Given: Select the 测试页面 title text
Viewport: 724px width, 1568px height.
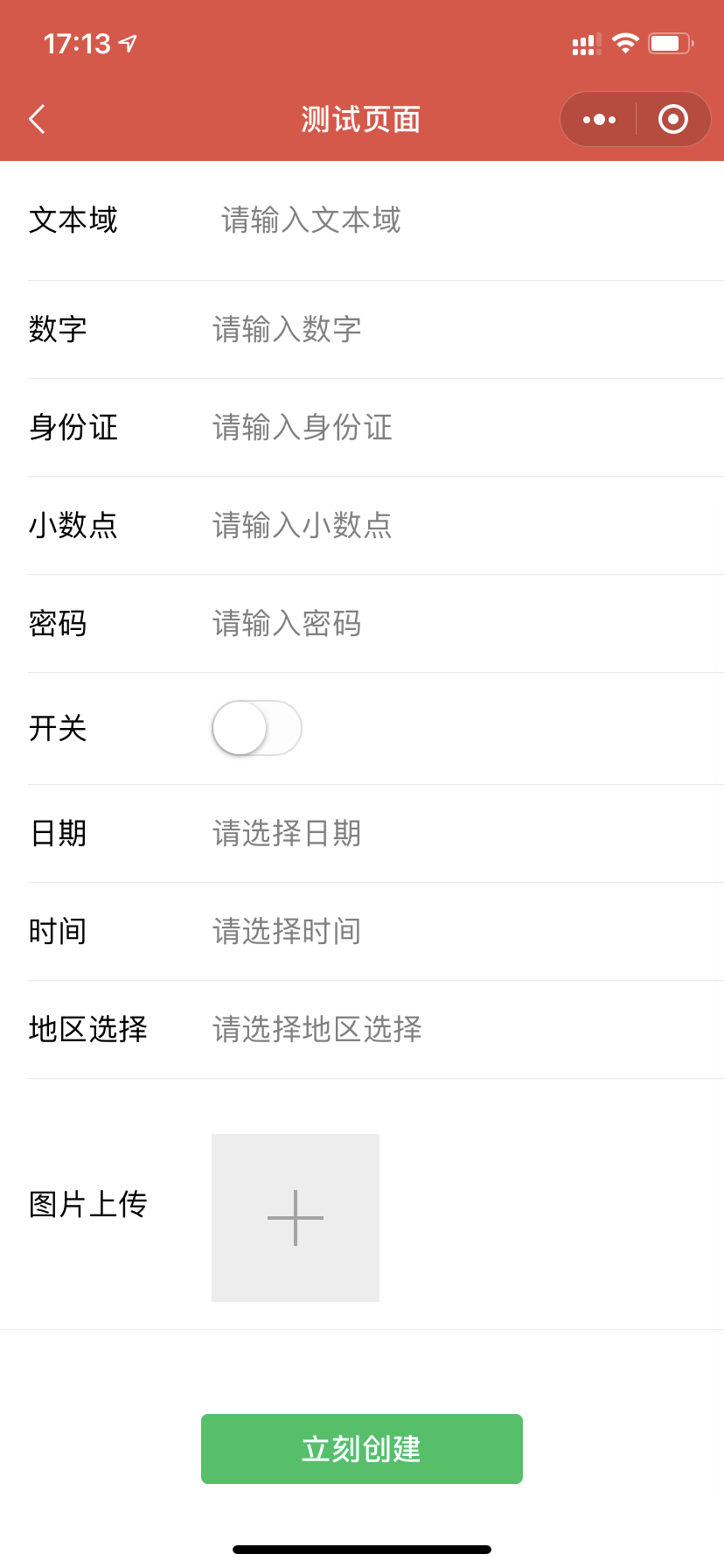Looking at the screenshot, I should coord(361,119).
